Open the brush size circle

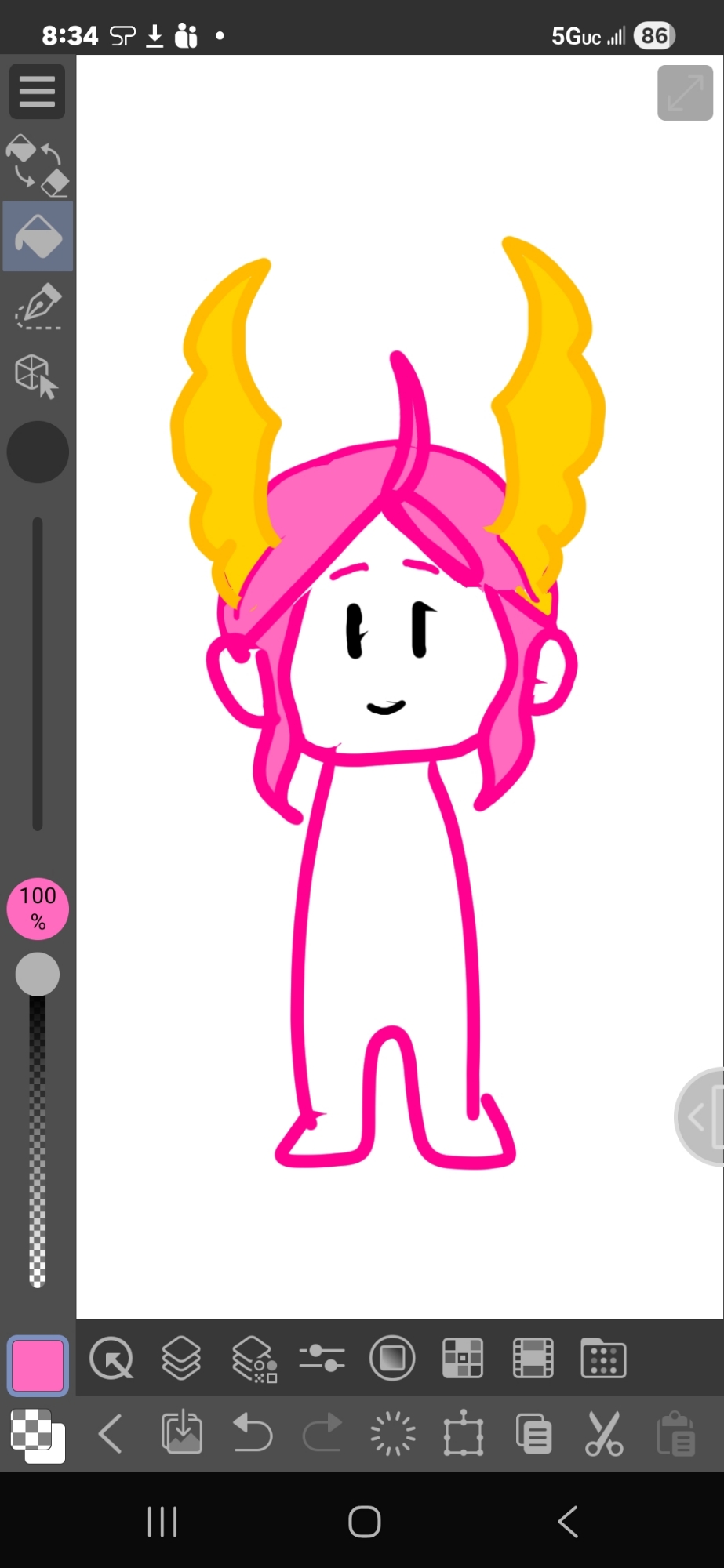point(38,452)
